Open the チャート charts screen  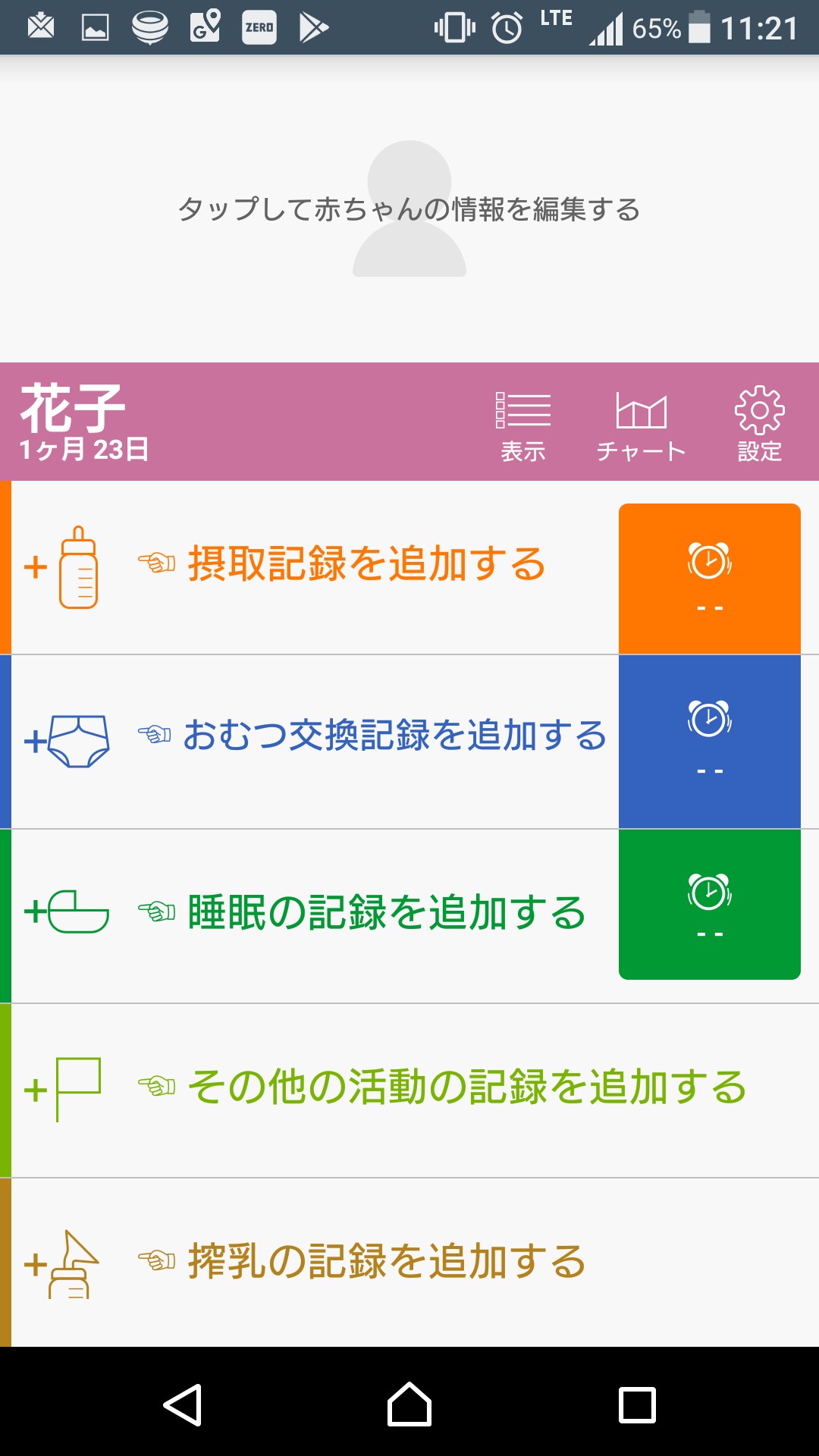(641, 426)
